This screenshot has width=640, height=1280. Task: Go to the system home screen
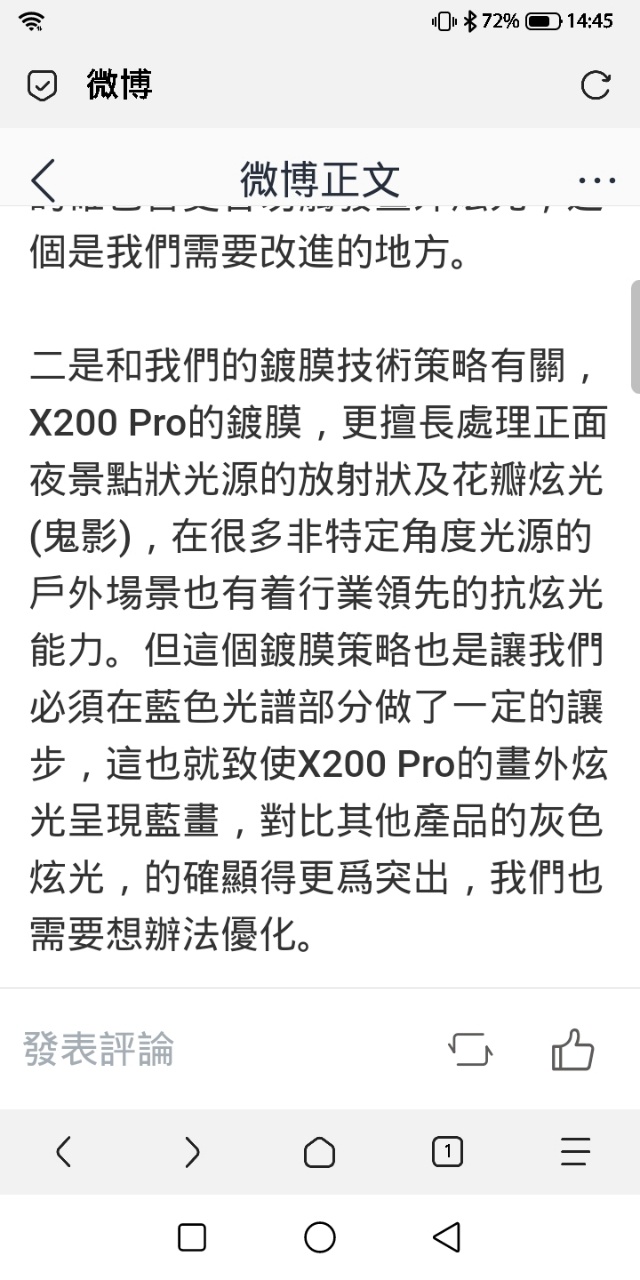[319, 1238]
